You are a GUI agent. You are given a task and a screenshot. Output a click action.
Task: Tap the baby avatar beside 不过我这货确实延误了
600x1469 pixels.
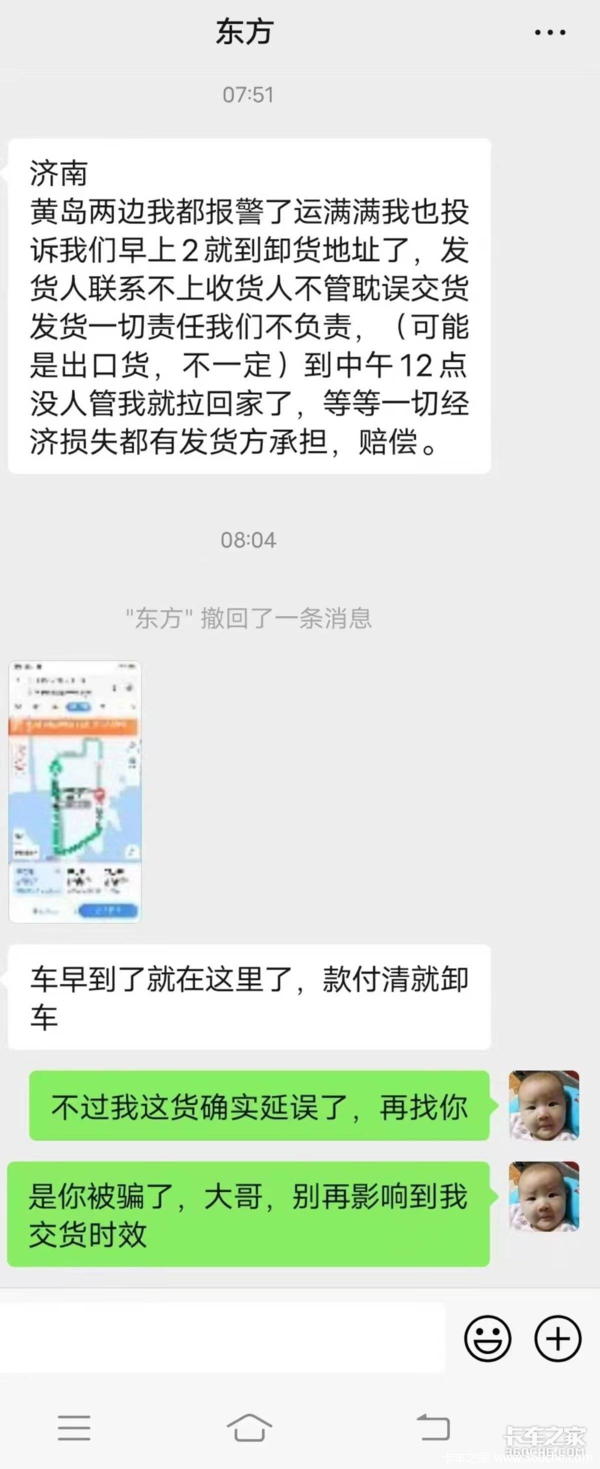[x=544, y=1105]
